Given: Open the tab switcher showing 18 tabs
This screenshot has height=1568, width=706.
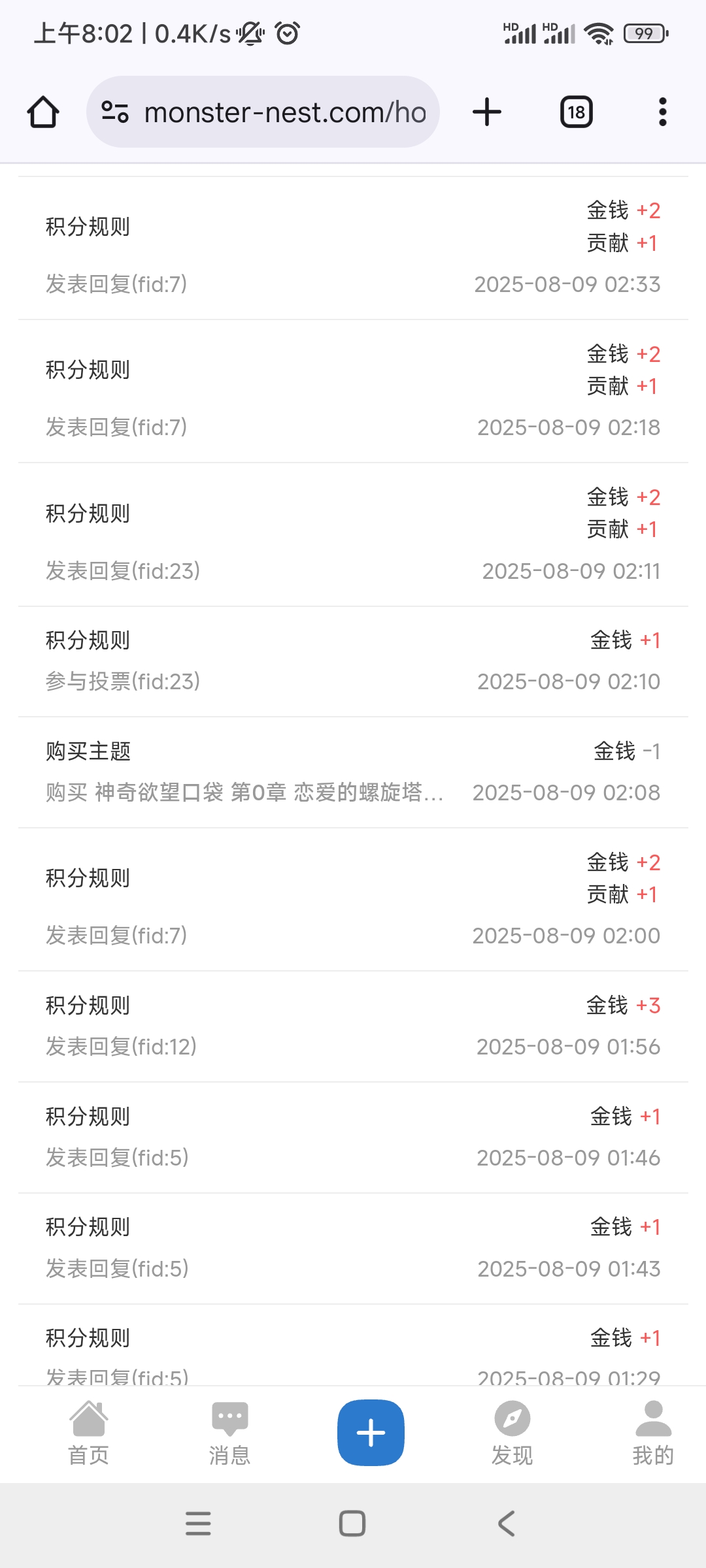Looking at the screenshot, I should (576, 112).
